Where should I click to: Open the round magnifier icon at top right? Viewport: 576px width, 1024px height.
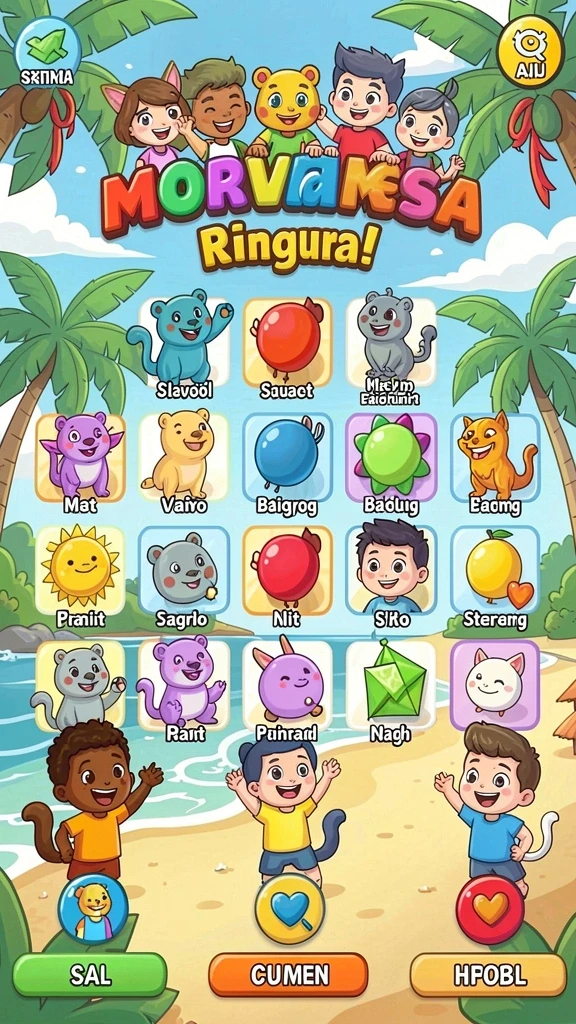pyautogui.click(x=530, y=50)
